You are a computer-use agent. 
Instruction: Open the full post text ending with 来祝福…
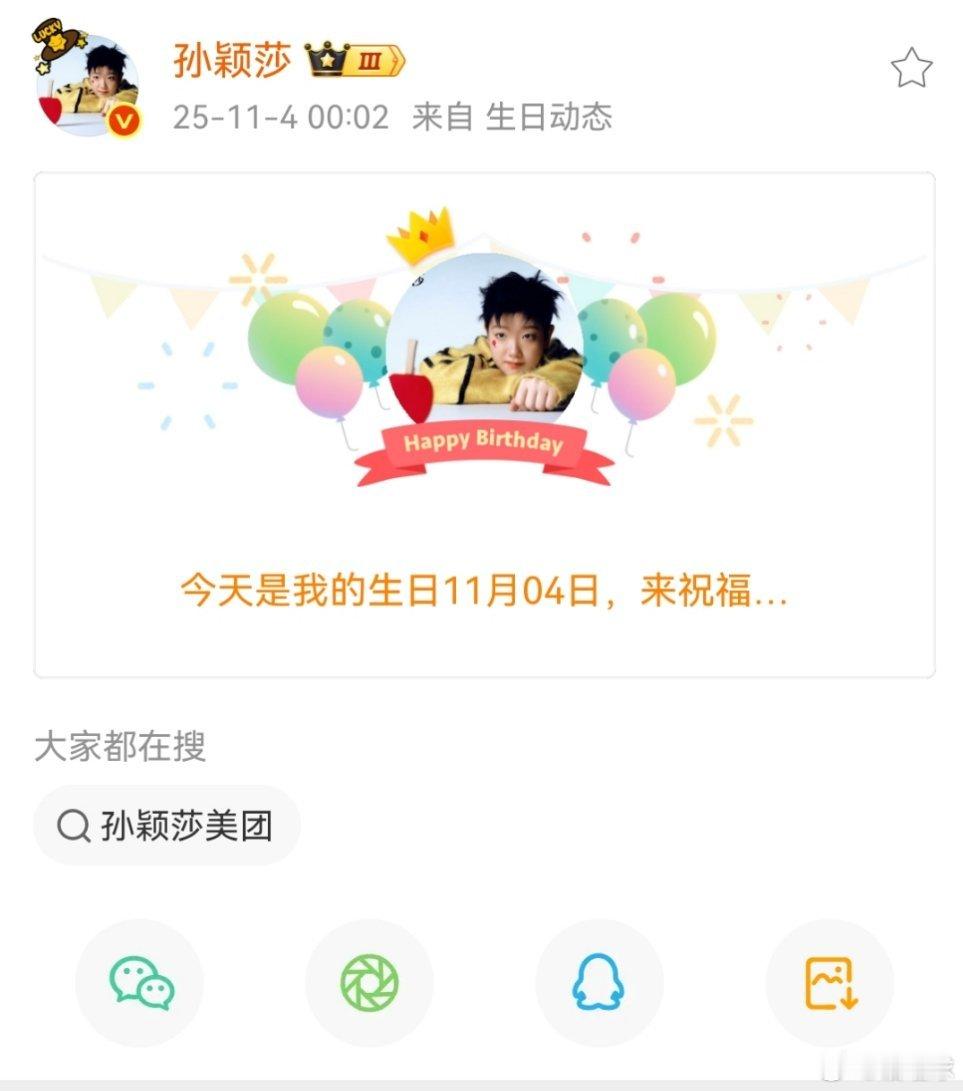[x=481, y=592]
